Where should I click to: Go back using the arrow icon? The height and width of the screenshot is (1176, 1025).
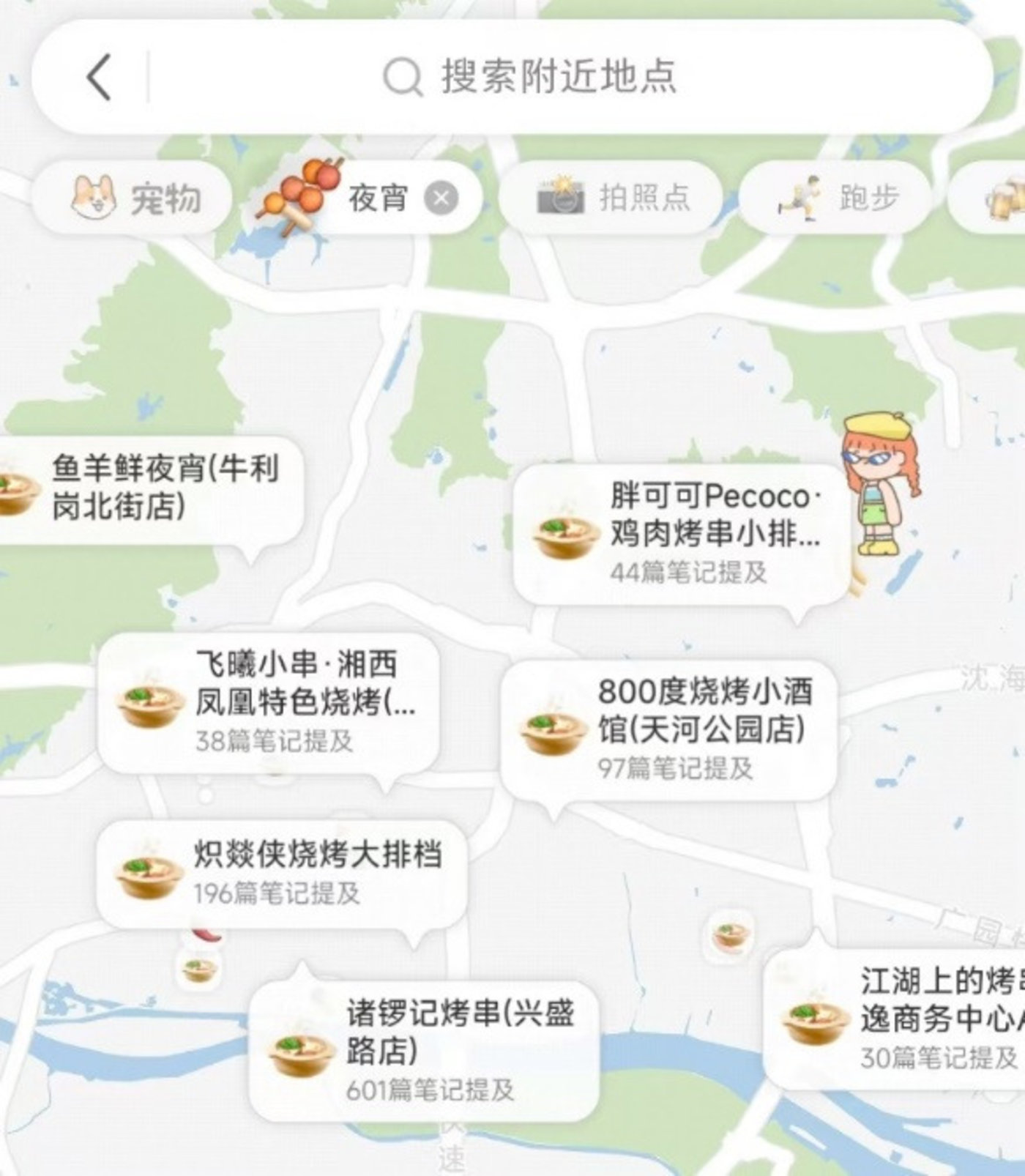(99, 77)
